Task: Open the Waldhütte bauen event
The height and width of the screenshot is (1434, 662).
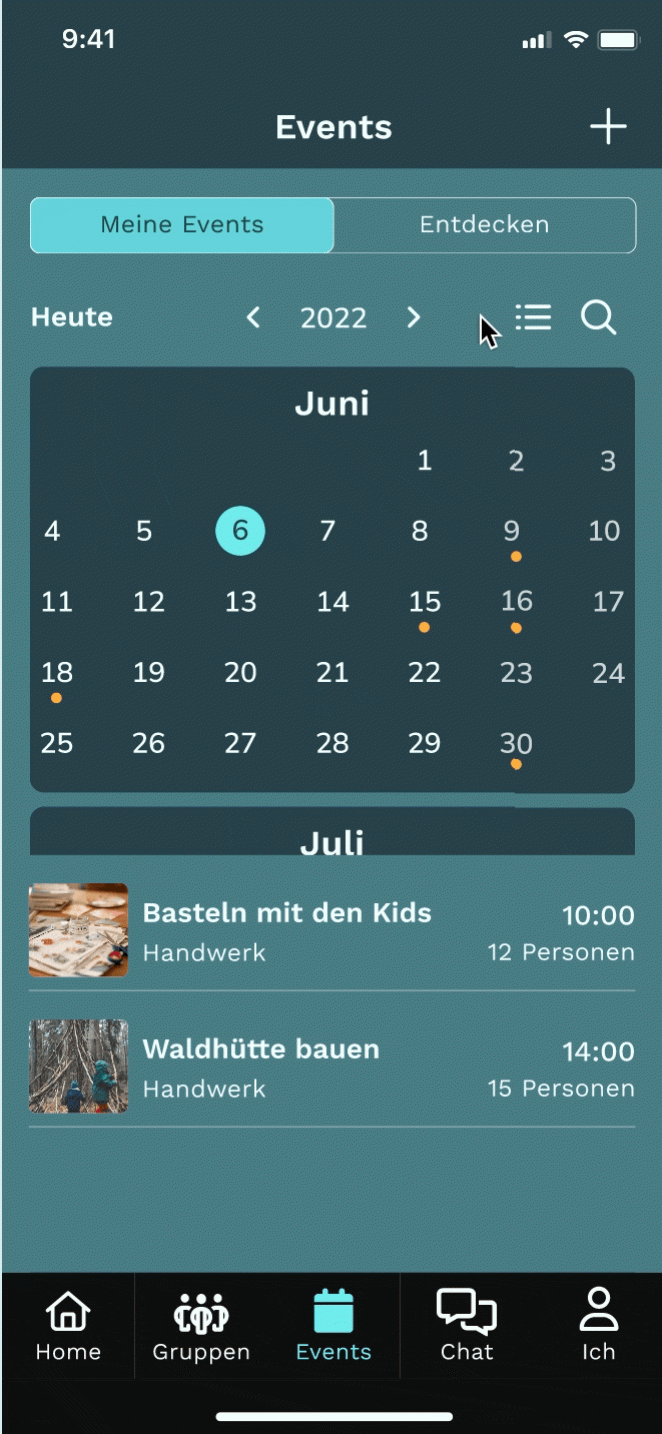Action: click(331, 1066)
